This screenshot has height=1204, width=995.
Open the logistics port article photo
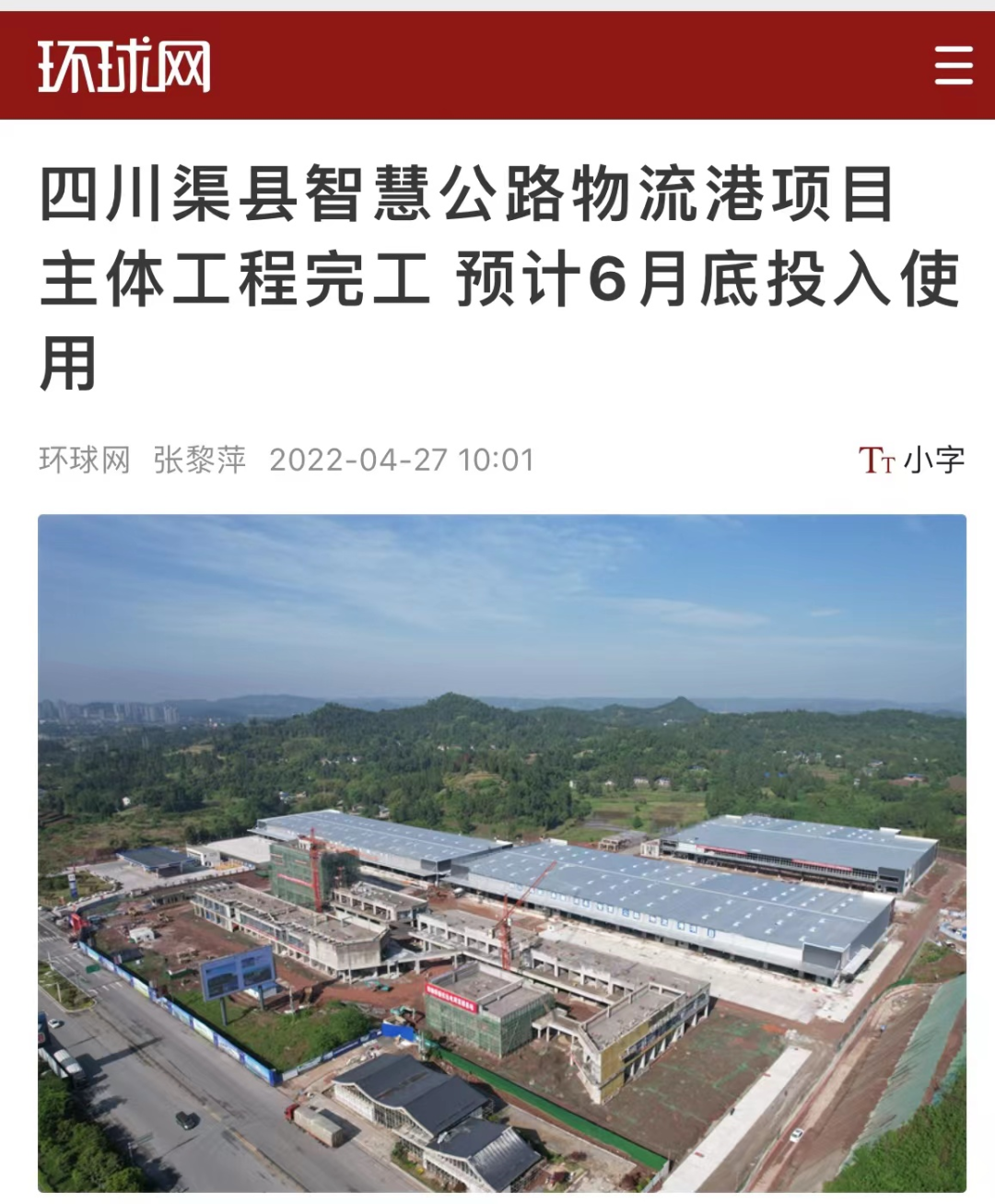(502, 852)
